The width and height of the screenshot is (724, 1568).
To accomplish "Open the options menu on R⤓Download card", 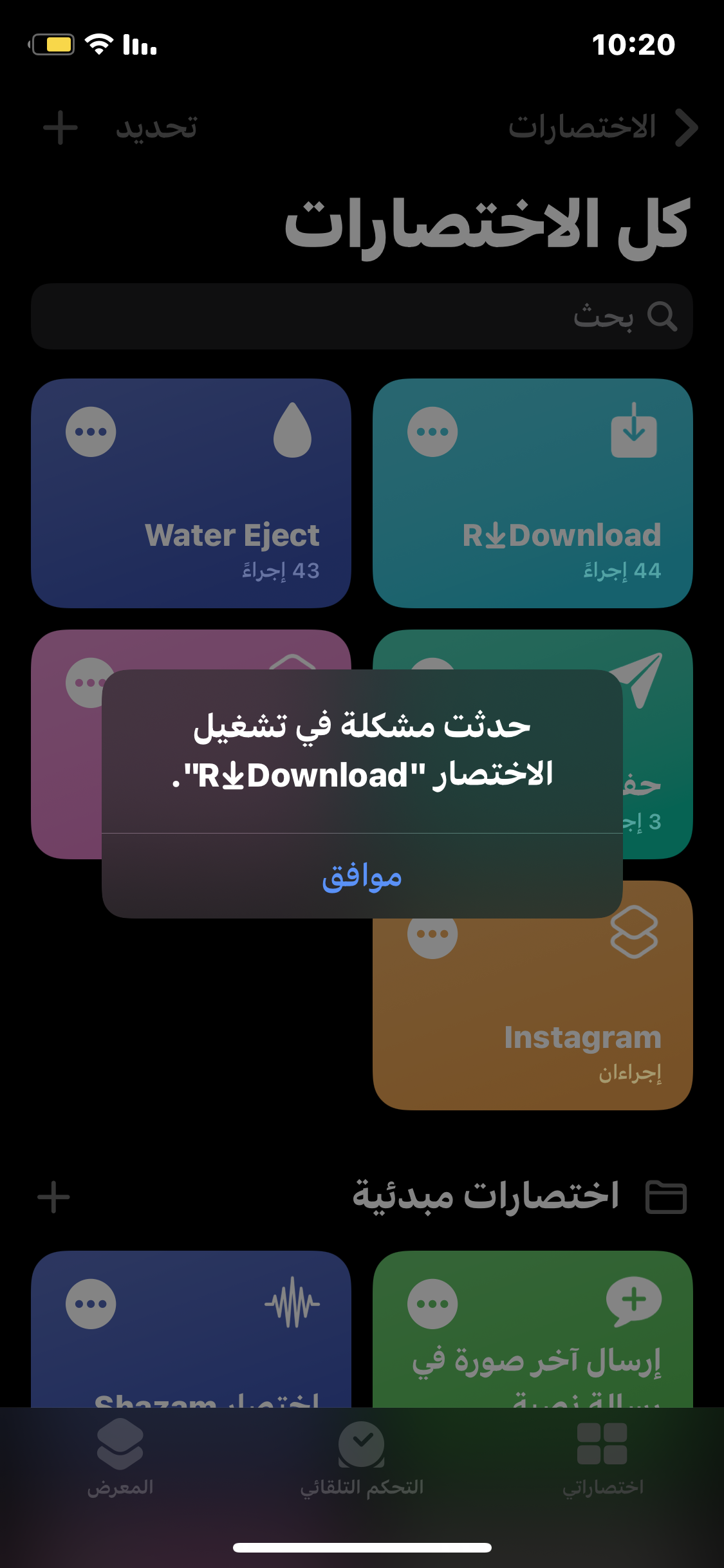I will 432,431.
